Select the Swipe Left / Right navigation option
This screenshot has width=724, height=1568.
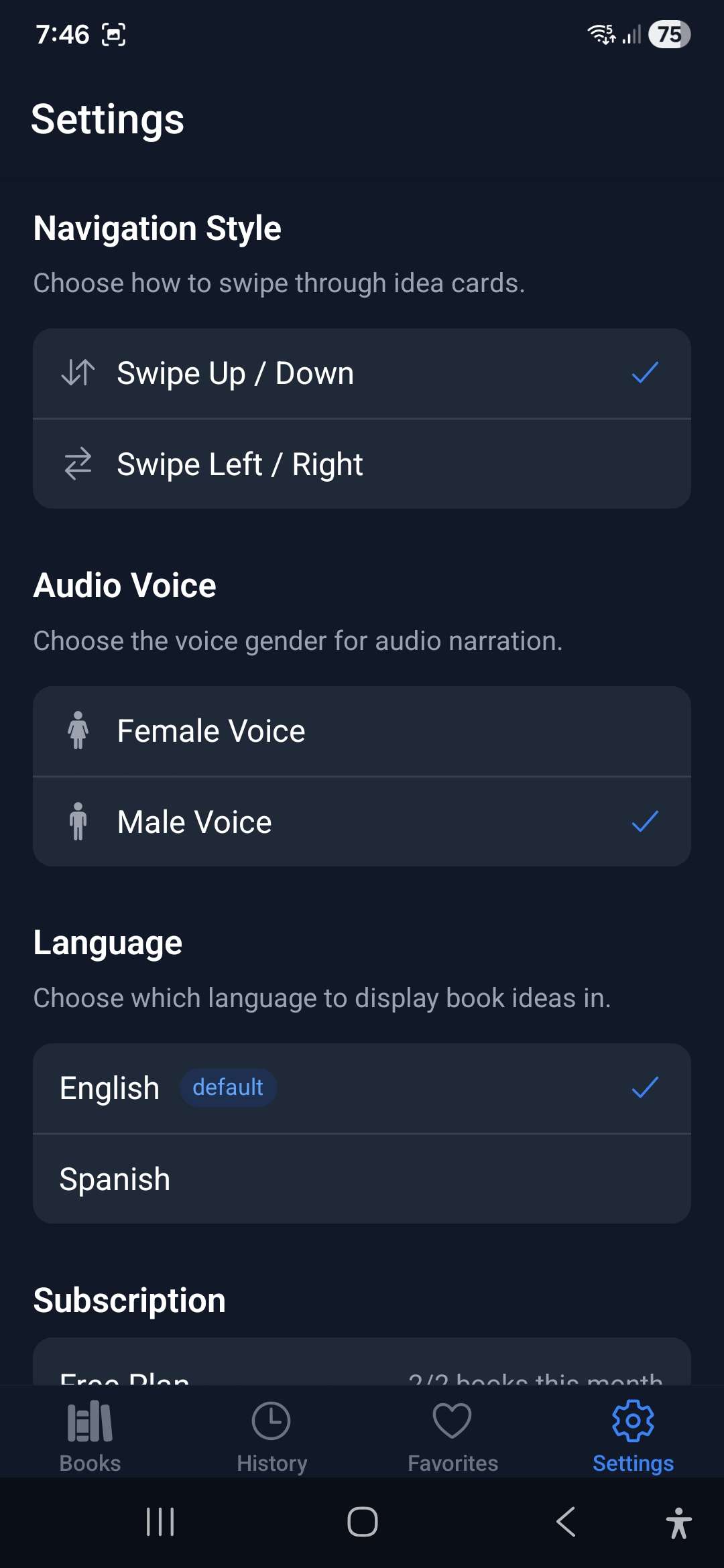pyautogui.click(x=362, y=463)
